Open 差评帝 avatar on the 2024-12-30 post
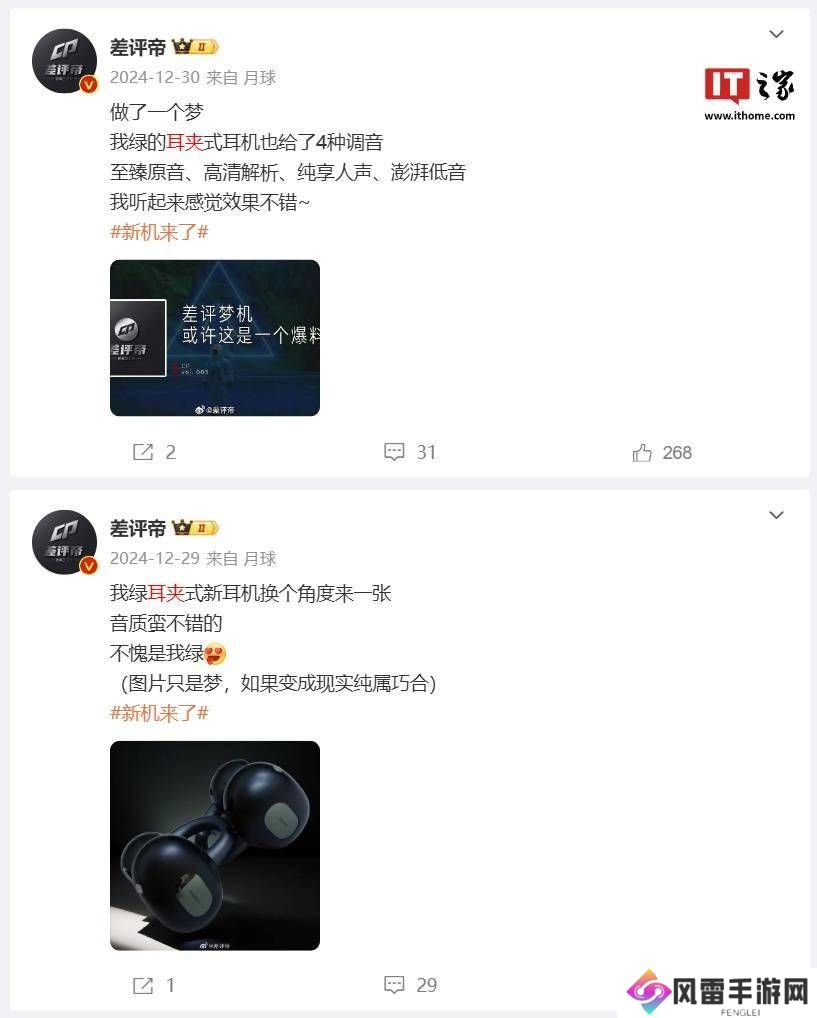Screen dimensions: 817x1018 (65, 61)
